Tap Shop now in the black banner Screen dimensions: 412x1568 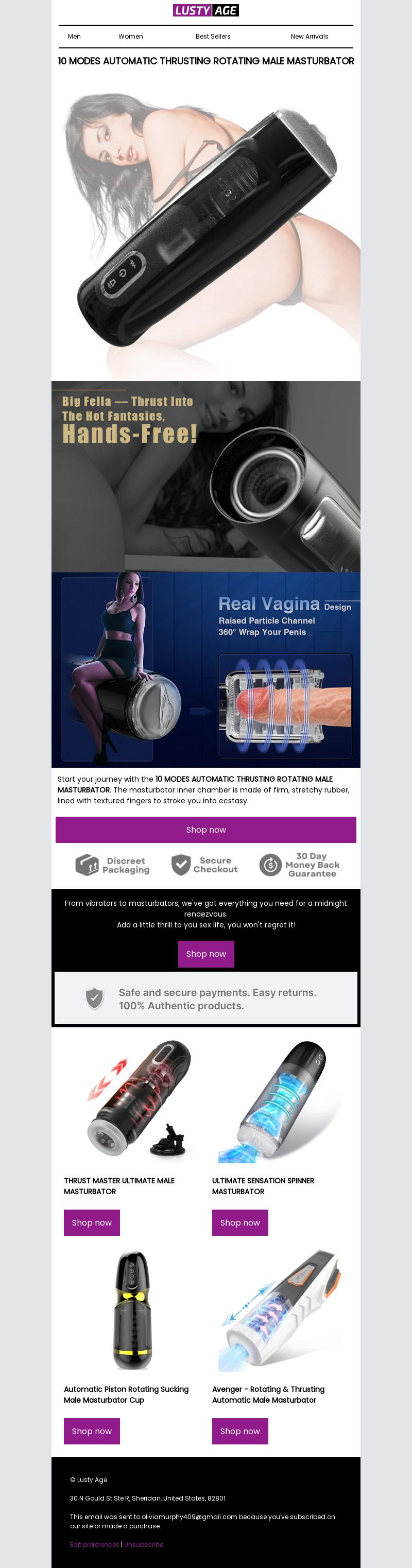[205, 954]
